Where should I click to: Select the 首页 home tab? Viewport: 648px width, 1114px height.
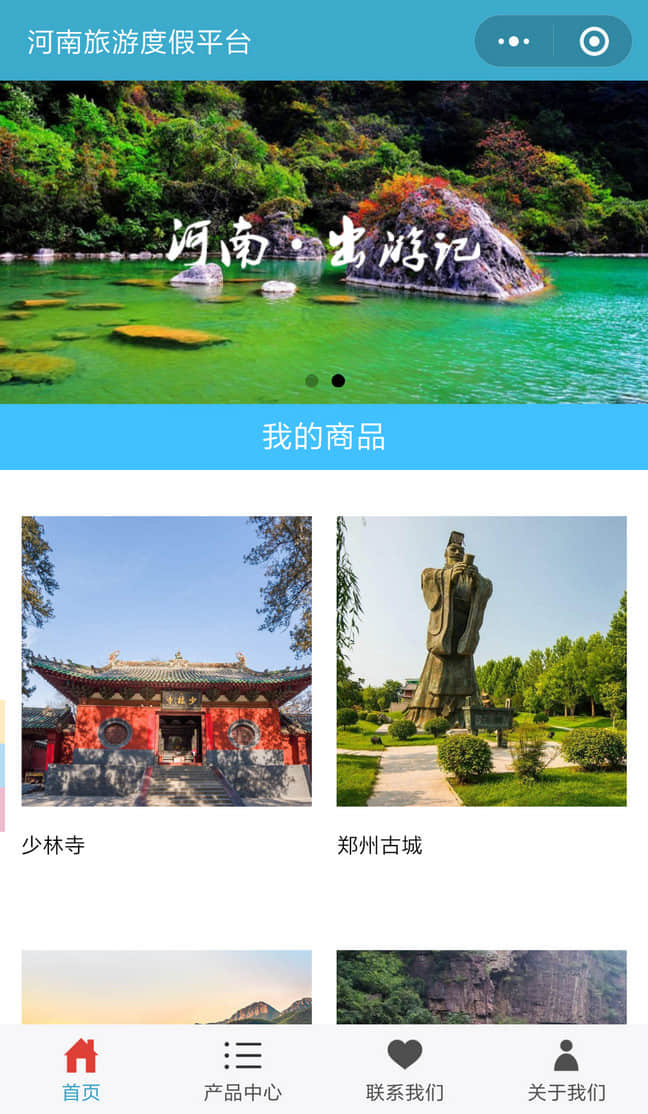coord(81,1070)
